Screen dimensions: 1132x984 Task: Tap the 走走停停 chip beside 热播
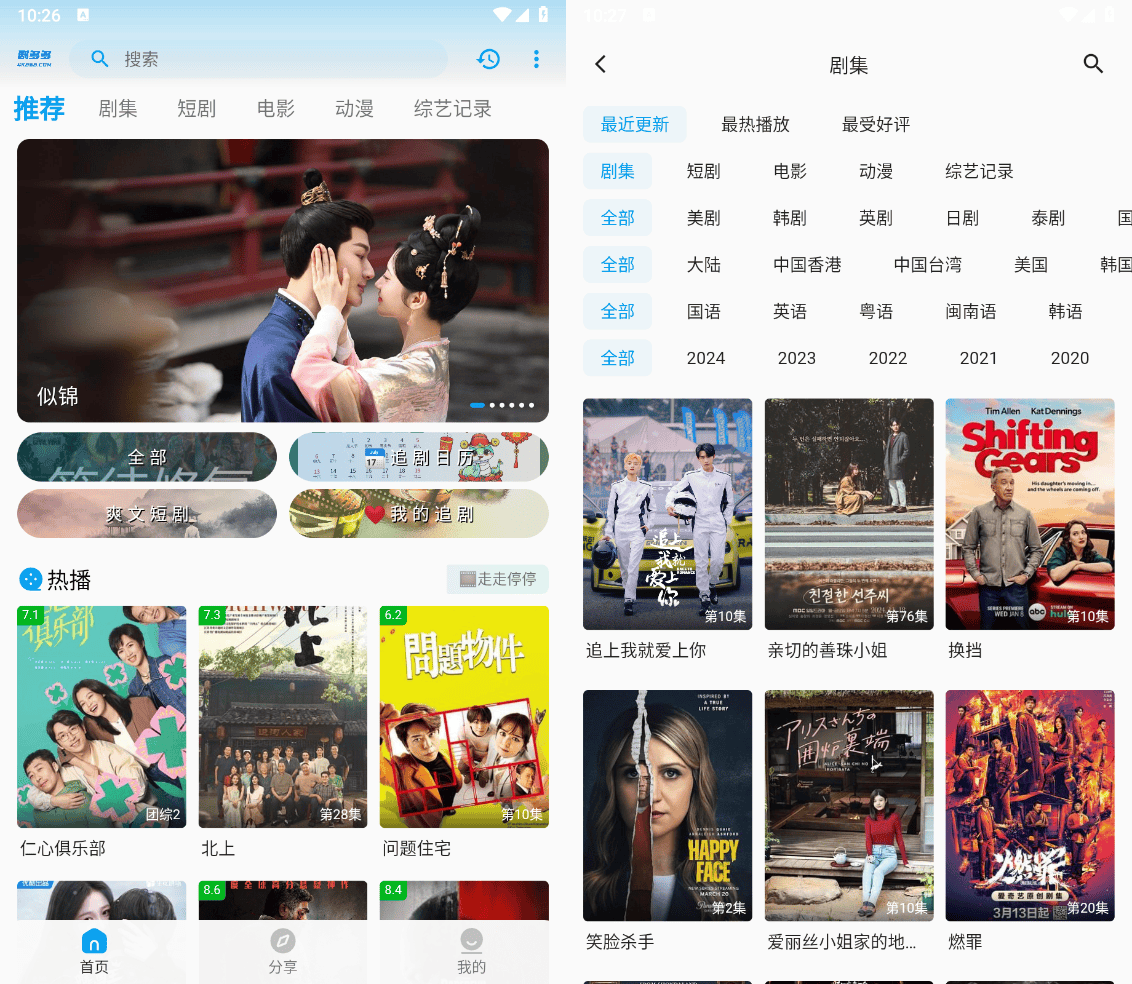click(x=497, y=579)
